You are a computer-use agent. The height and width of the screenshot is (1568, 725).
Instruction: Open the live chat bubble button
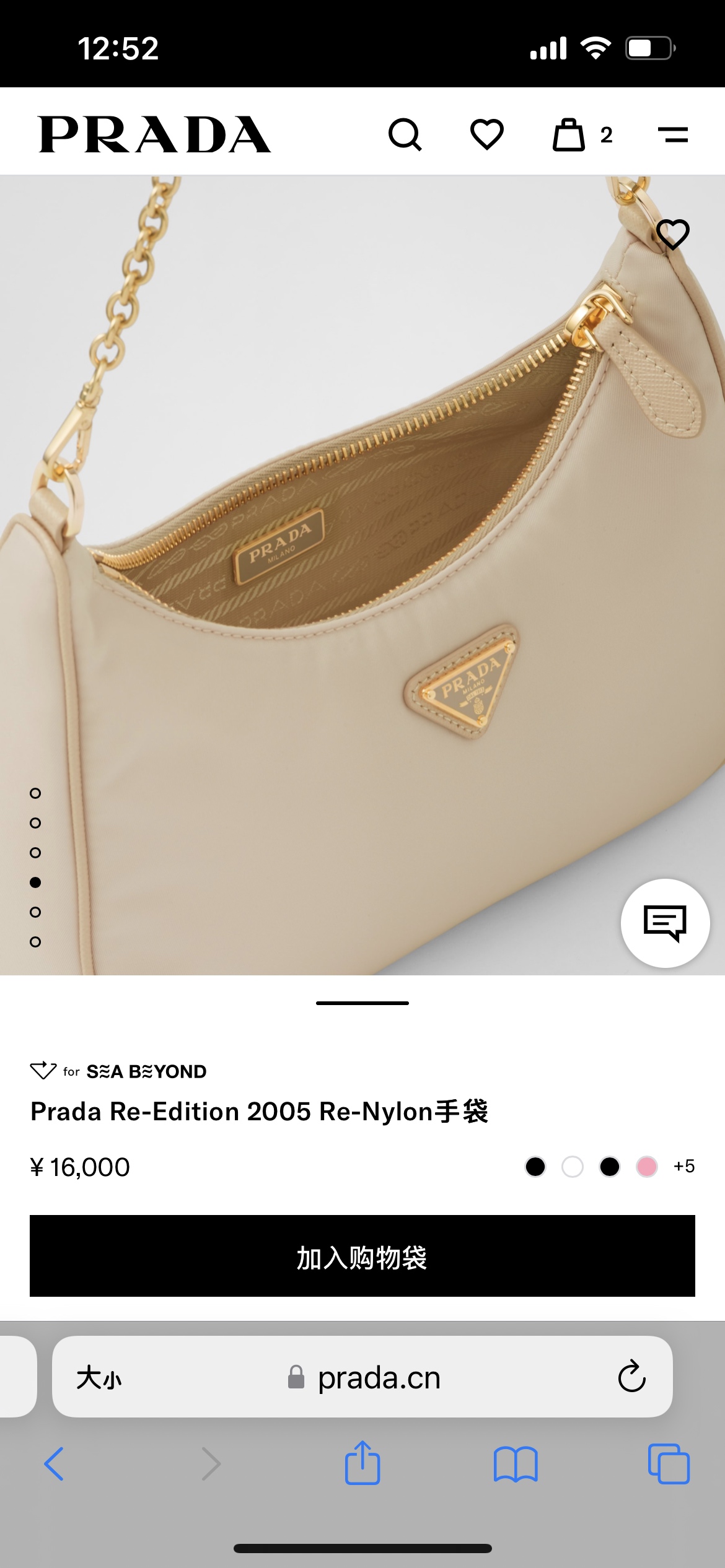tap(665, 923)
